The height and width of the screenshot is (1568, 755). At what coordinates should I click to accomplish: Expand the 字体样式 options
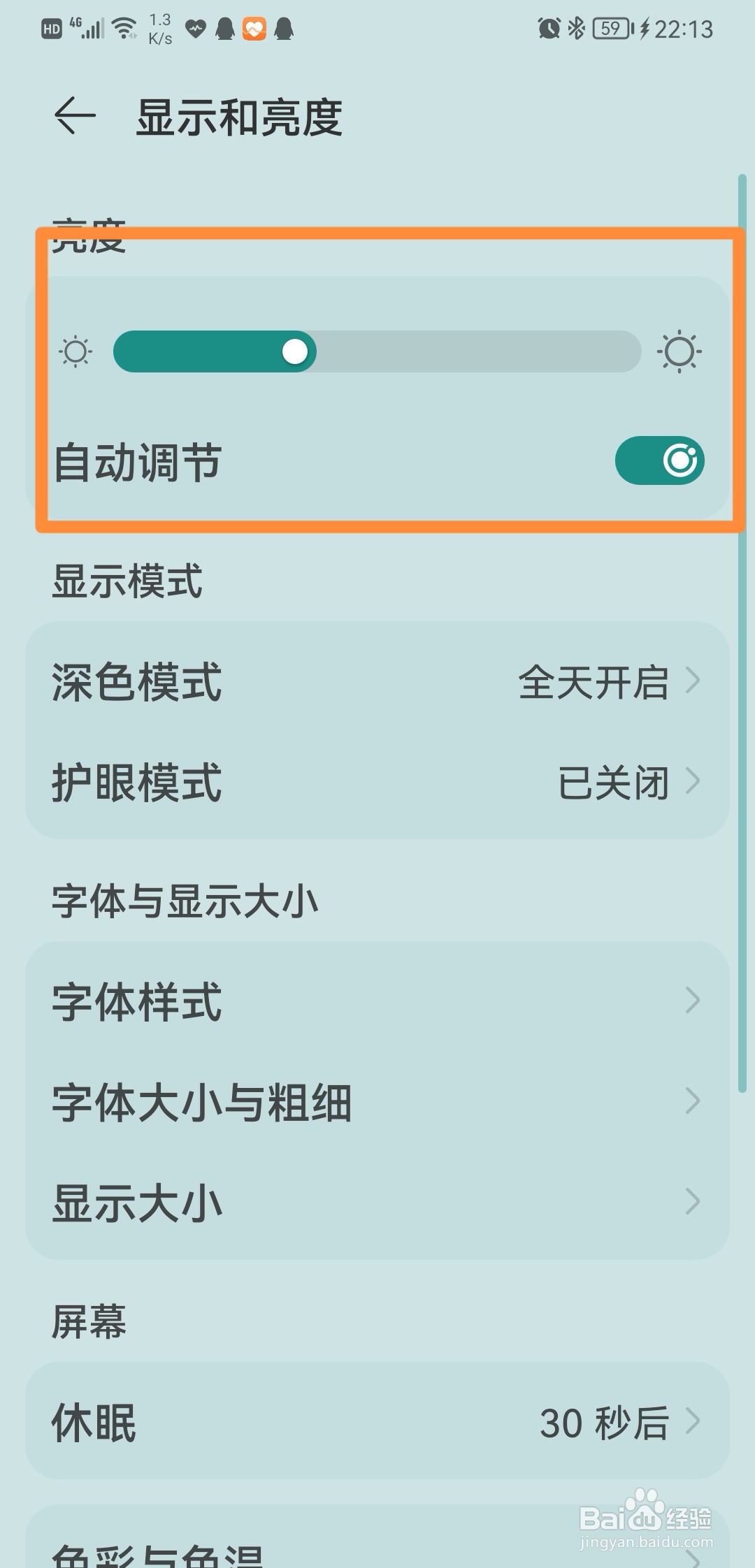point(377,1002)
